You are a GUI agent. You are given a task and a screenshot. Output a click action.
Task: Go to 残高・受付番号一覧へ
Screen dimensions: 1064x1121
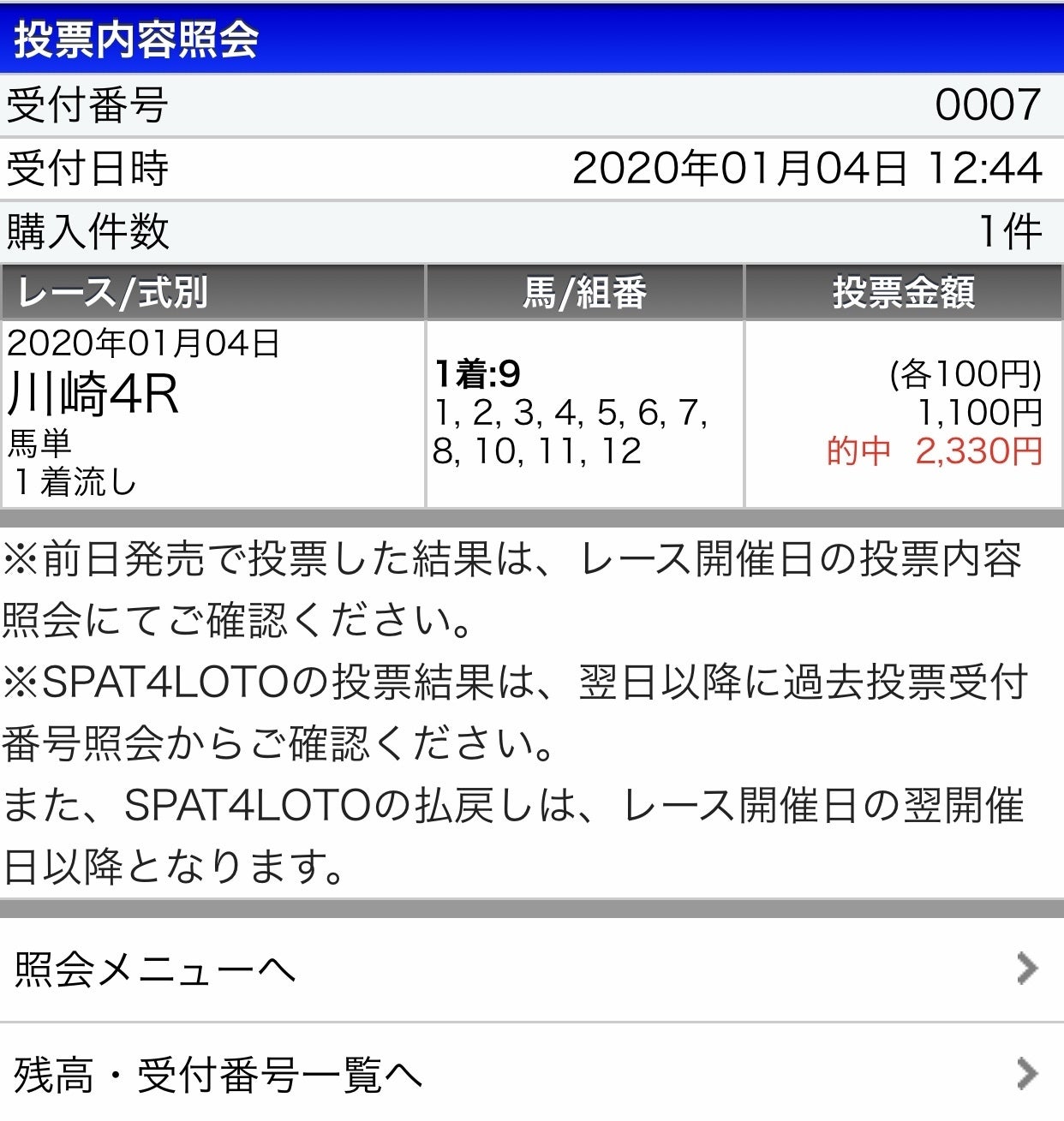pos(532,1072)
